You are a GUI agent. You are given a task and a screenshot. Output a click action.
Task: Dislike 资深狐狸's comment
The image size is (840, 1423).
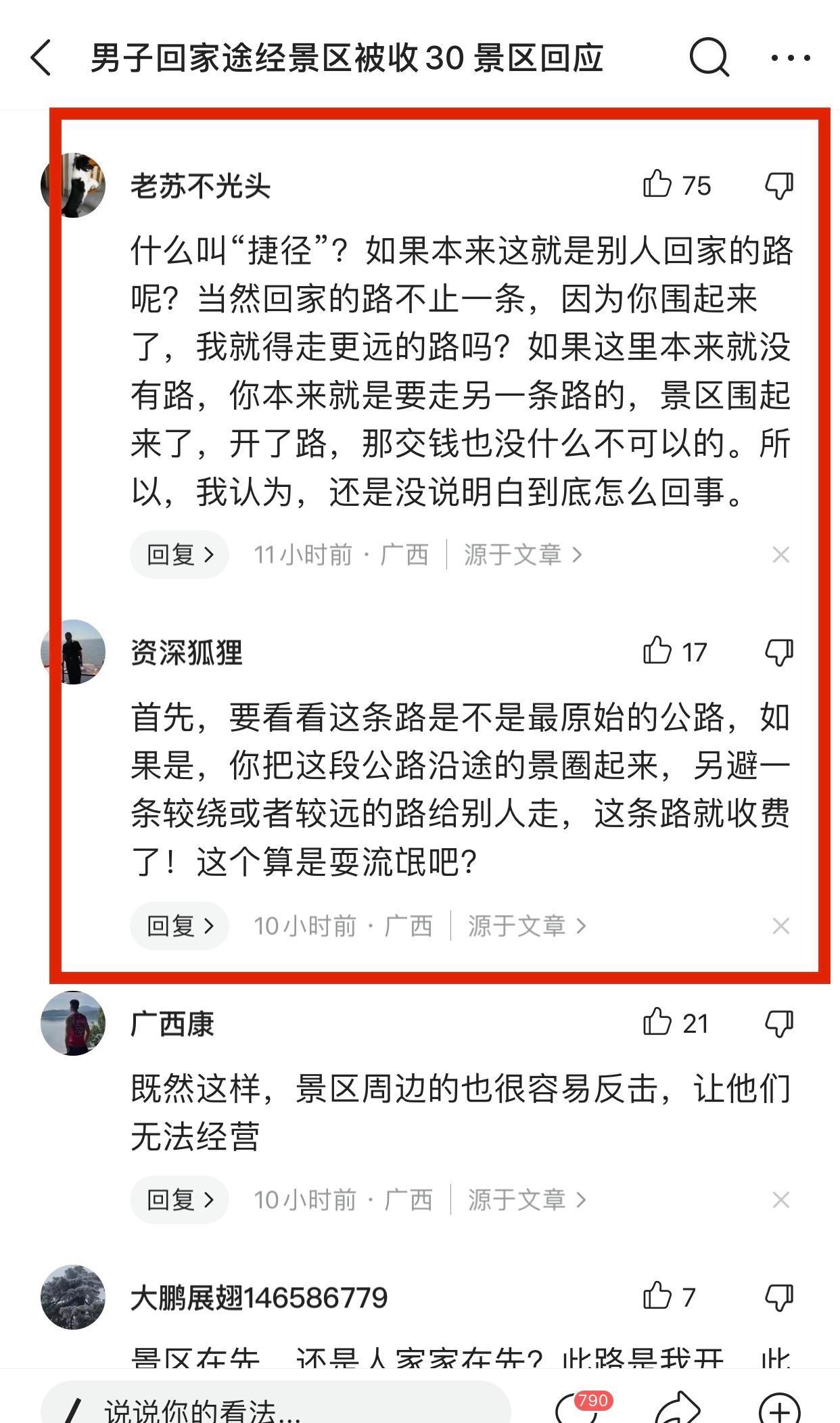tap(779, 652)
